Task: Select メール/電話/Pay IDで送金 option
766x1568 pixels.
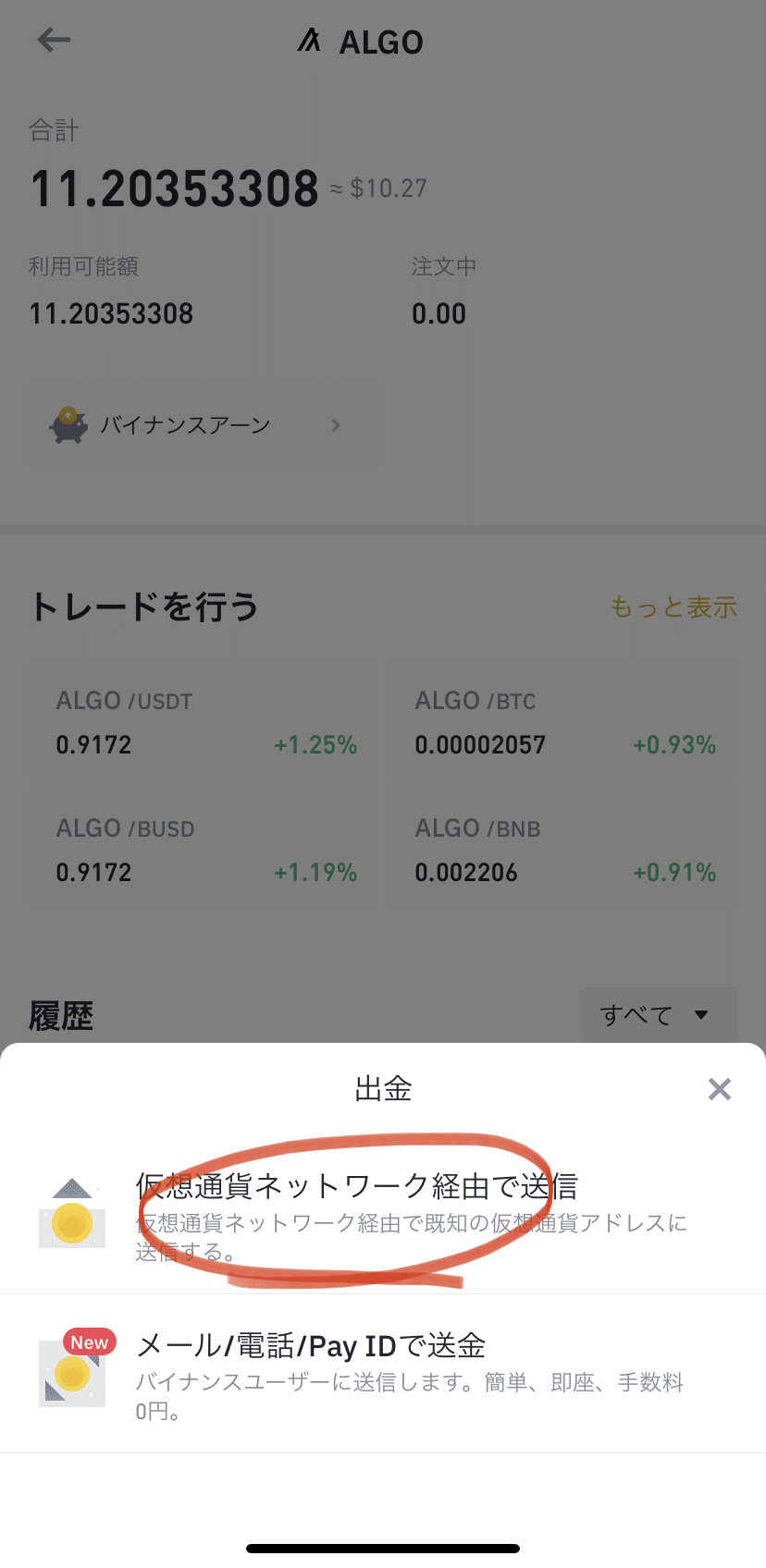Action: 312,1346
